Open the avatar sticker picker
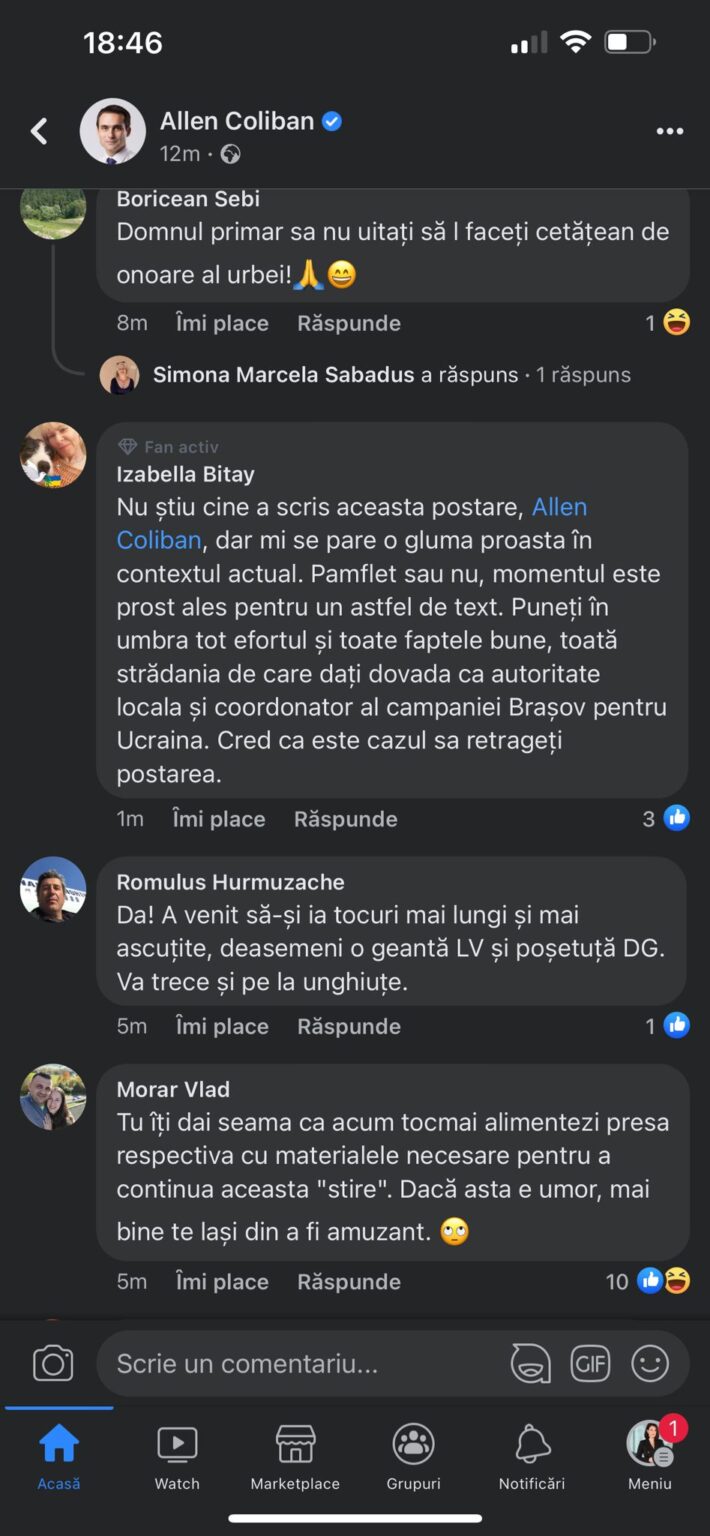Image resolution: width=710 pixels, height=1536 pixels. tap(530, 1363)
